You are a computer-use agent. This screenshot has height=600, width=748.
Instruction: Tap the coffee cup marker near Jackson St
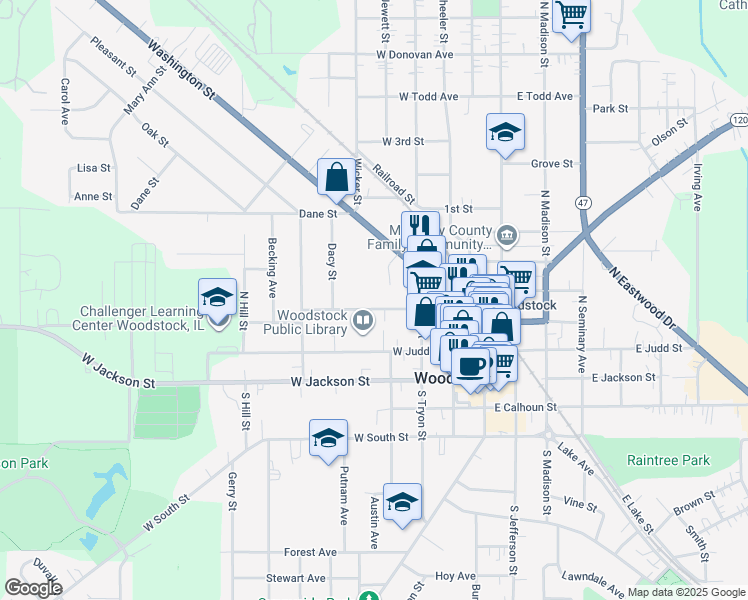tap(470, 367)
